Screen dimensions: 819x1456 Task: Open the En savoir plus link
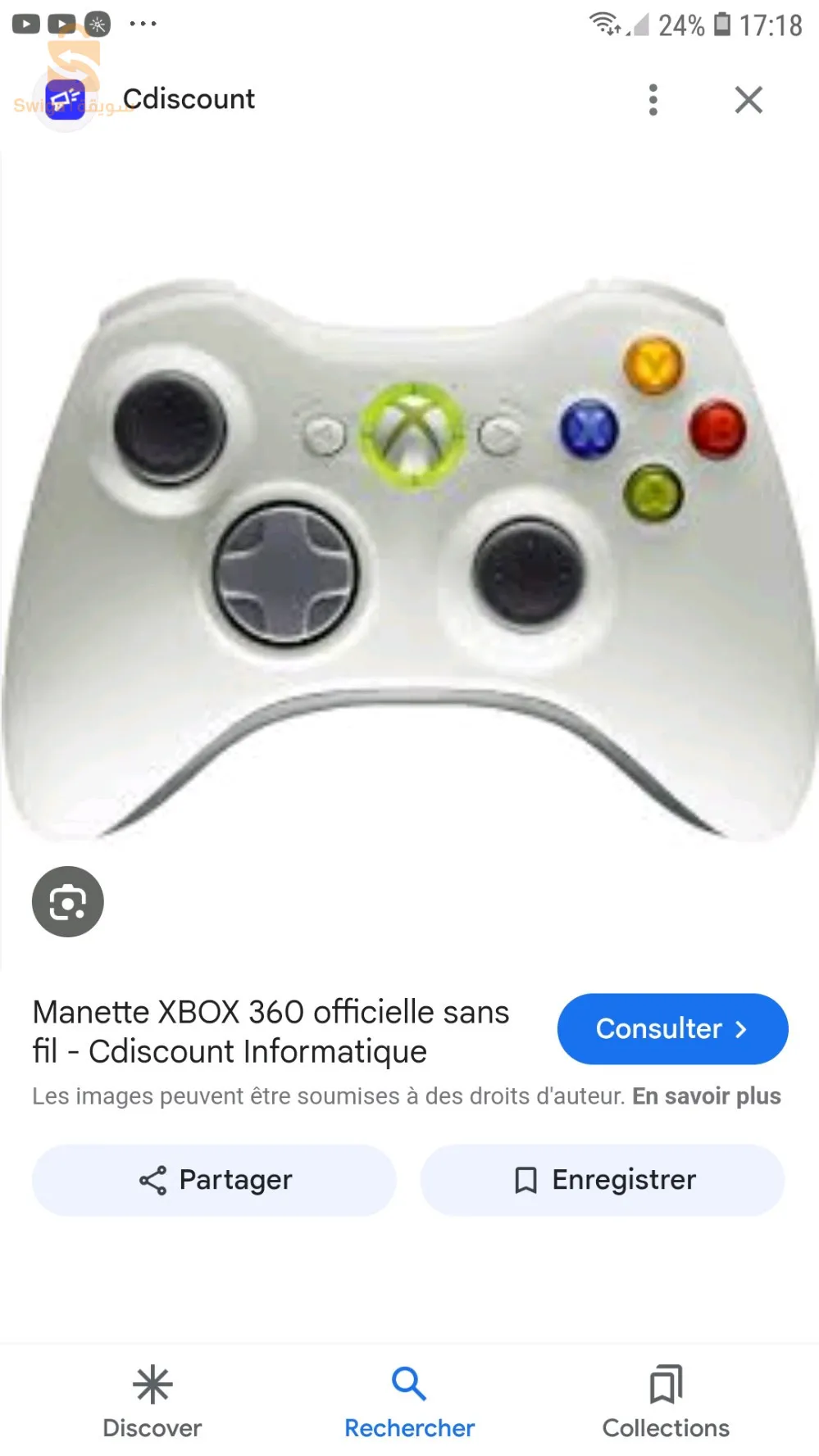pyautogui.click(x=706, y=1096)
